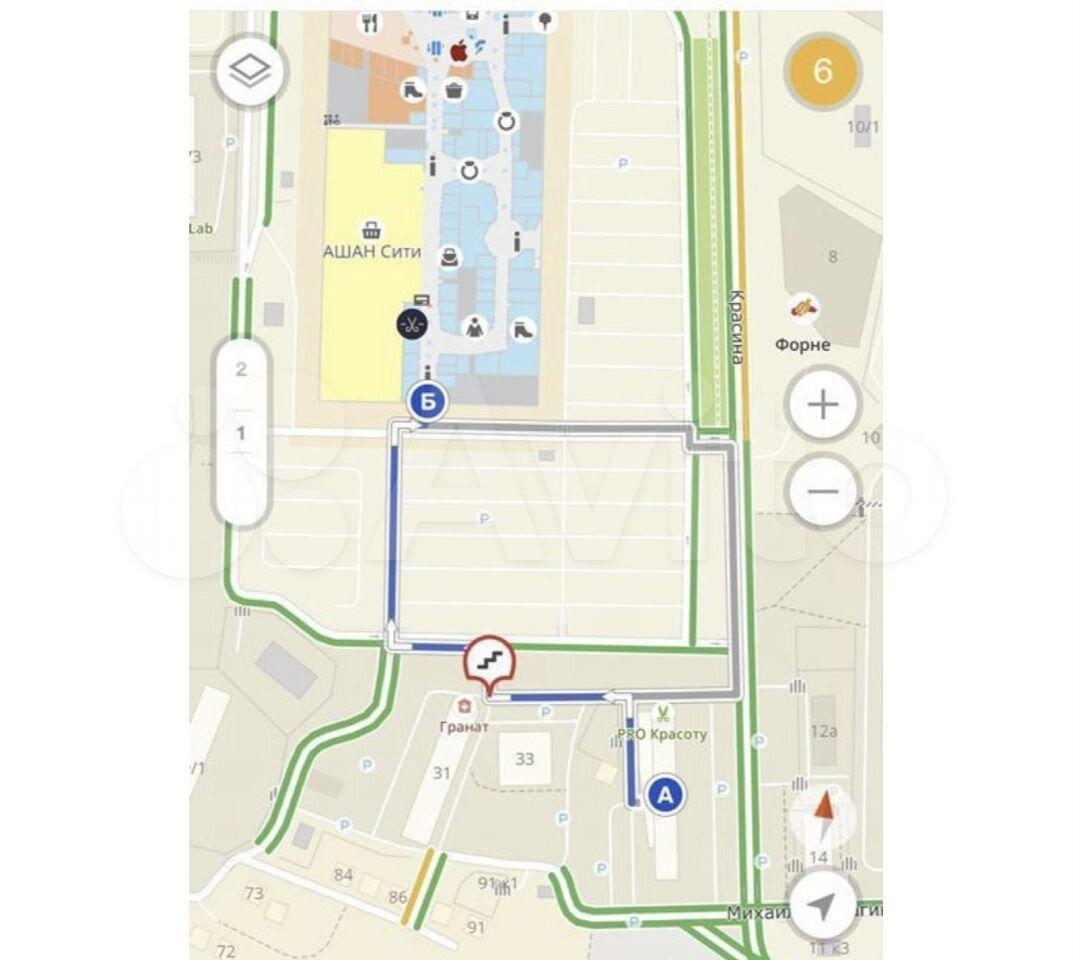Open the map layers button
Image resolution: width=1073 pixels, height=960 pixels.
pos(249,72)
